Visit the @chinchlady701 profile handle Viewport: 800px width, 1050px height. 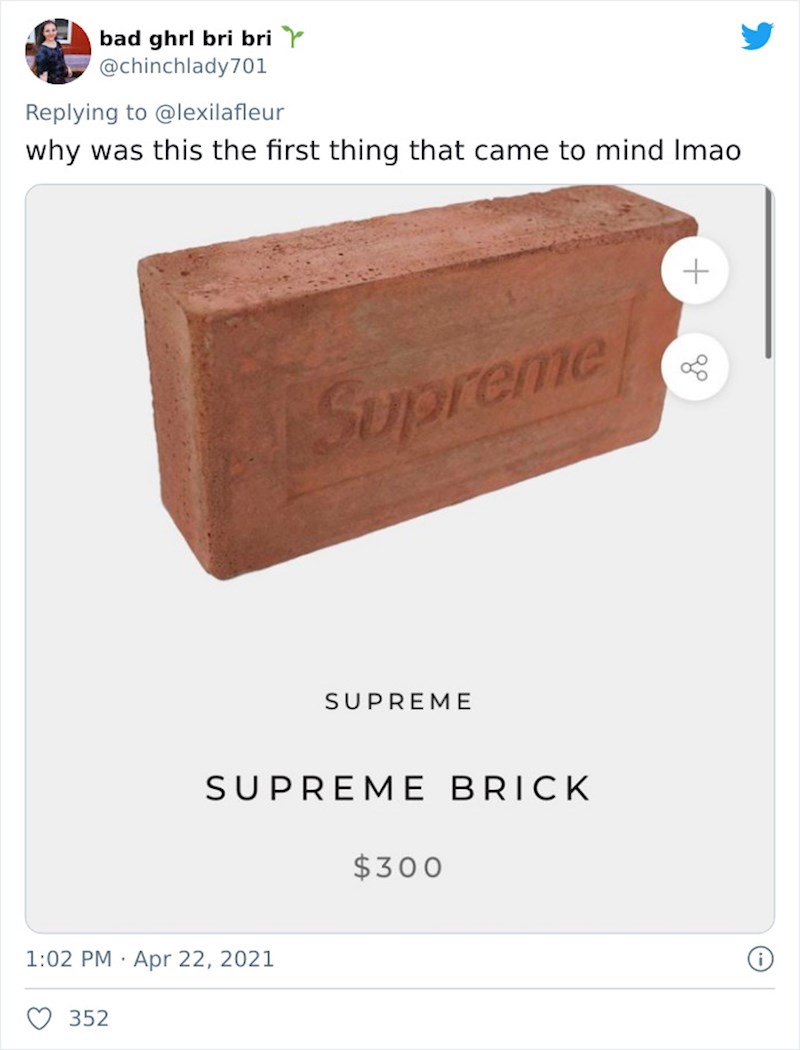[x=183, y=67]
